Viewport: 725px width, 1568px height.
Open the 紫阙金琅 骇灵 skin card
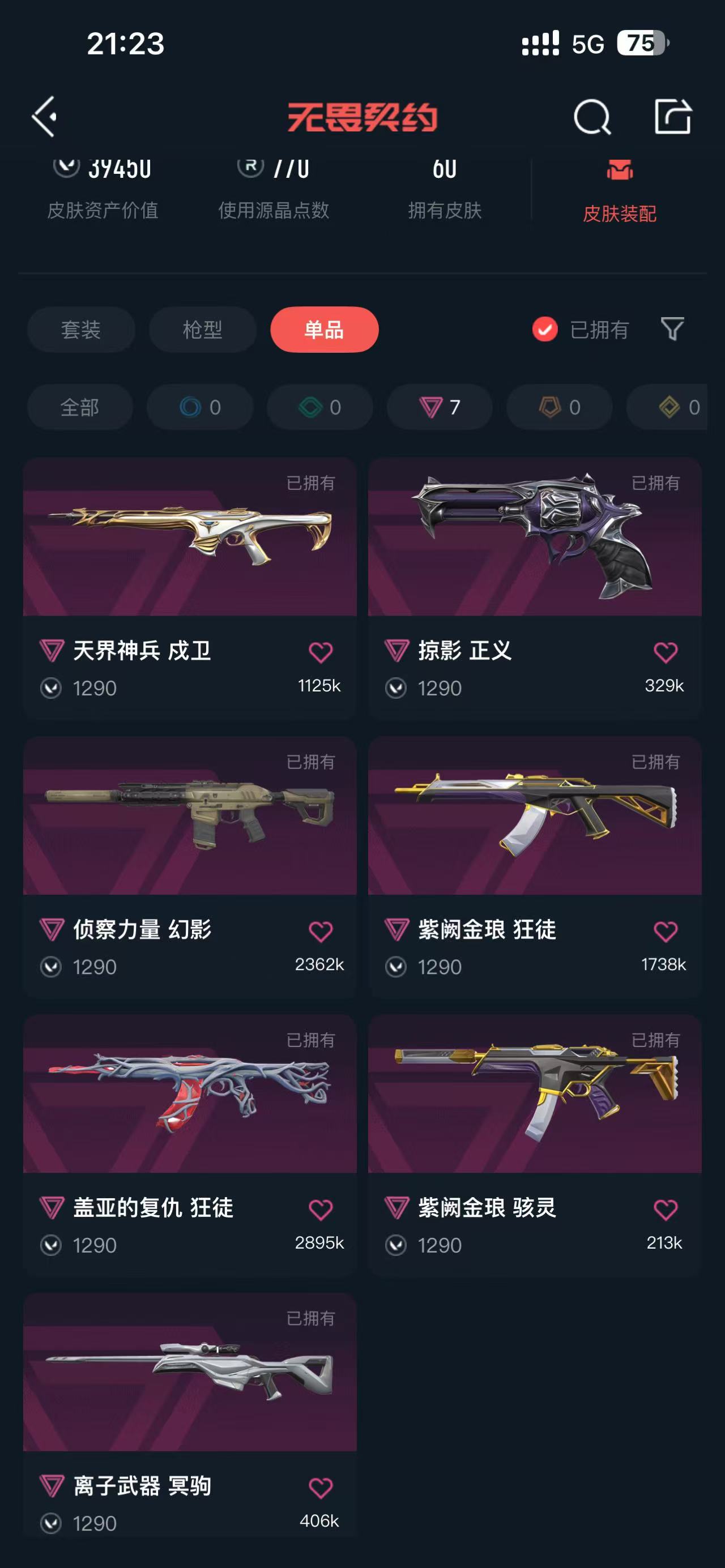[x=535, y=1145]
